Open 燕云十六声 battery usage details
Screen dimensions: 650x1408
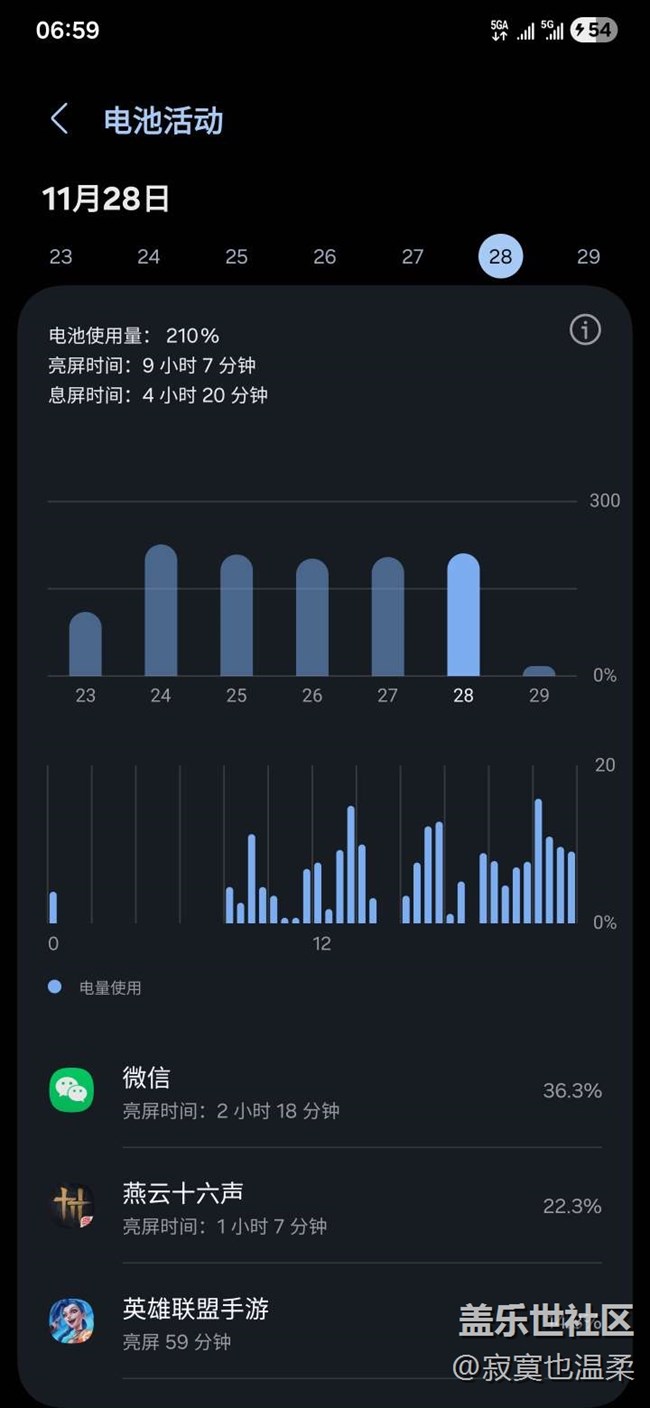click(325, 1207)
